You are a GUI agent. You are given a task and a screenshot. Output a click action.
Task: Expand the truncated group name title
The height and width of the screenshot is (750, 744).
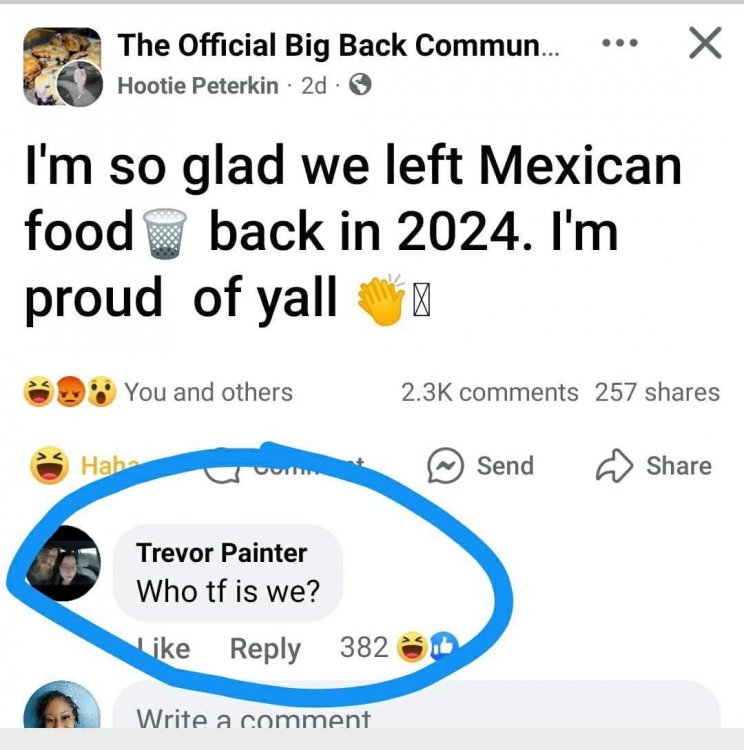point(338,44)
